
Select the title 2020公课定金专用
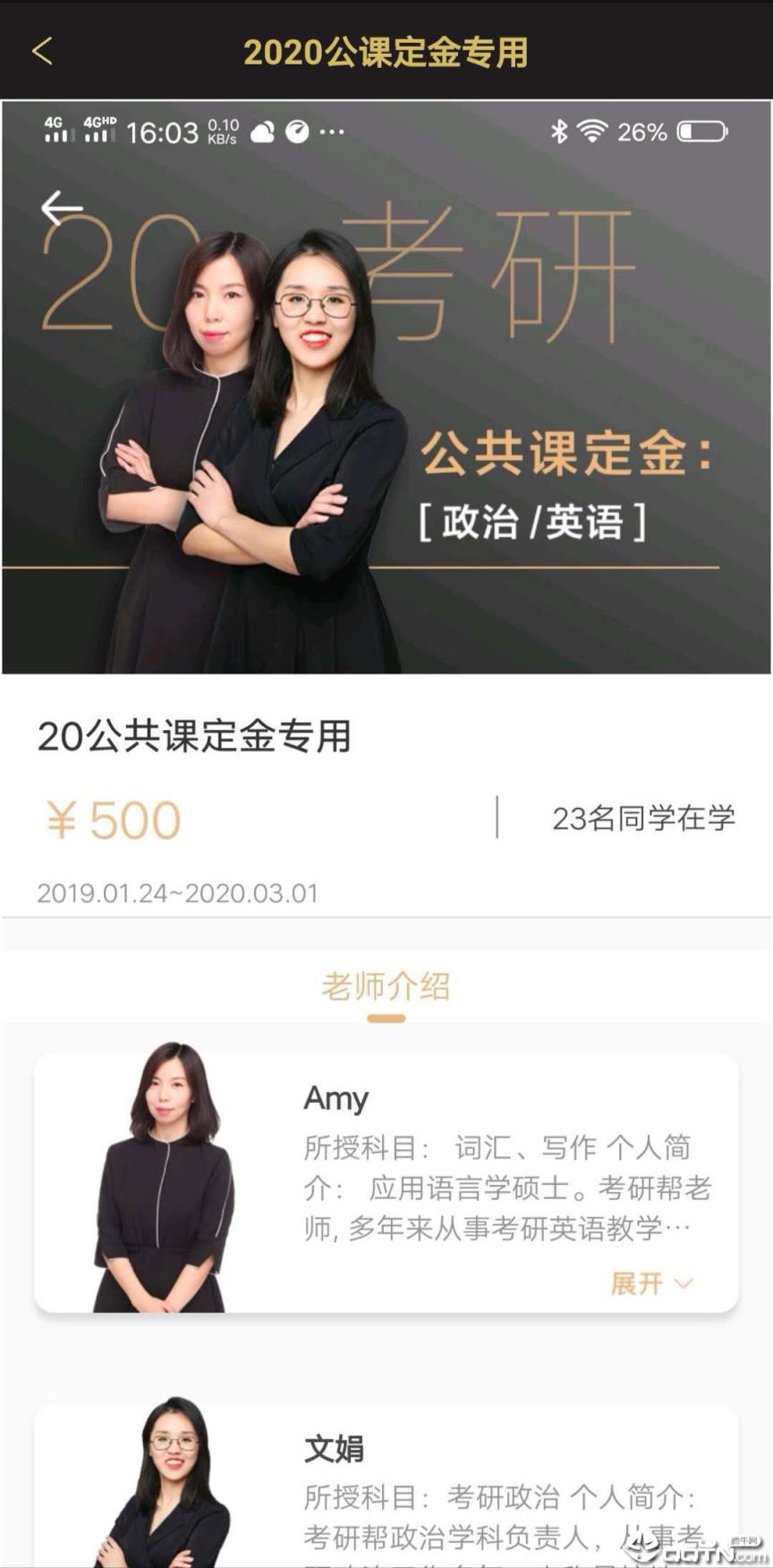[386, 51]
